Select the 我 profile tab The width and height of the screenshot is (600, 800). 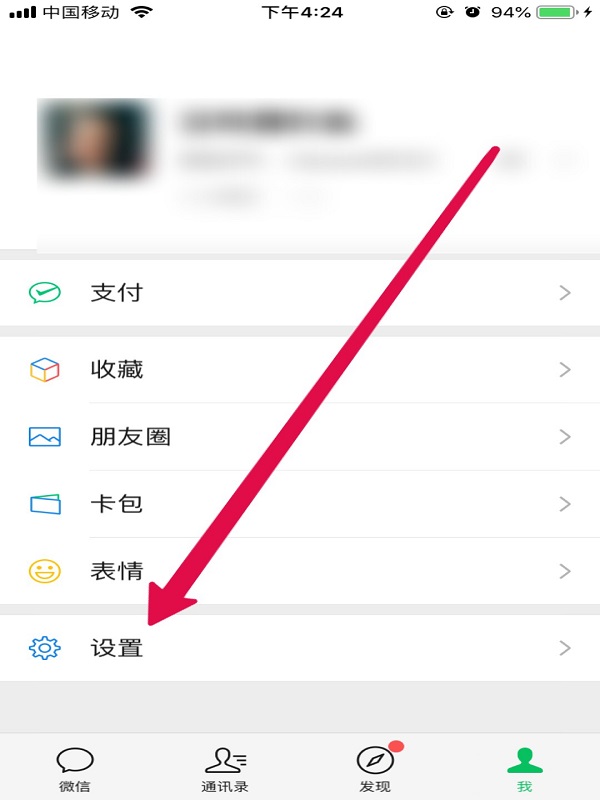pyautogui.click(x=524, y=768)
